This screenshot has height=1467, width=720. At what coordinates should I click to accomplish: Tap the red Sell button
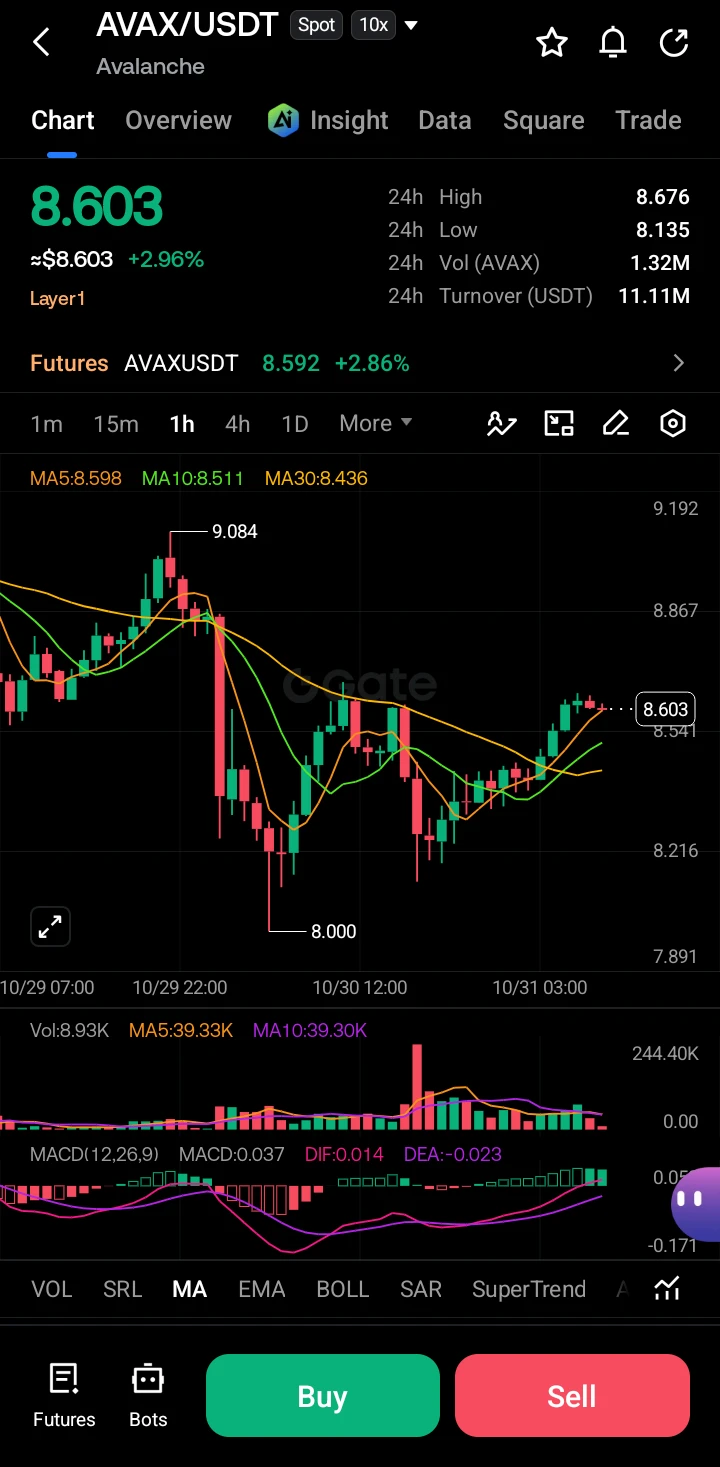pos(572,1395)
